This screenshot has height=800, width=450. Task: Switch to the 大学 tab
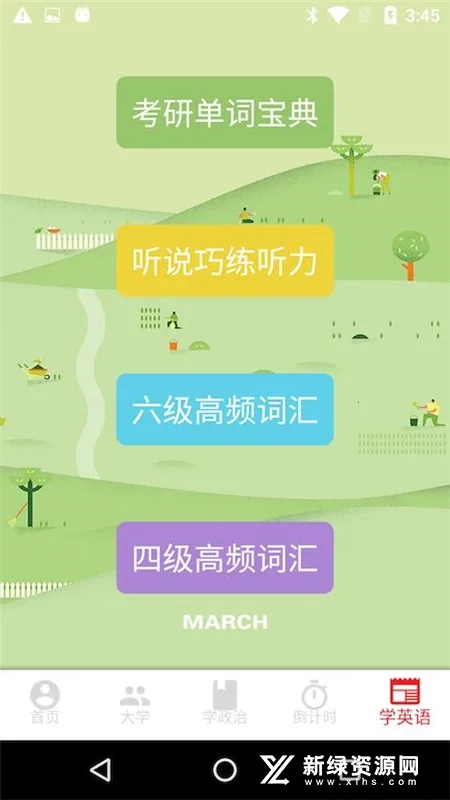click(x=135, y=703)
